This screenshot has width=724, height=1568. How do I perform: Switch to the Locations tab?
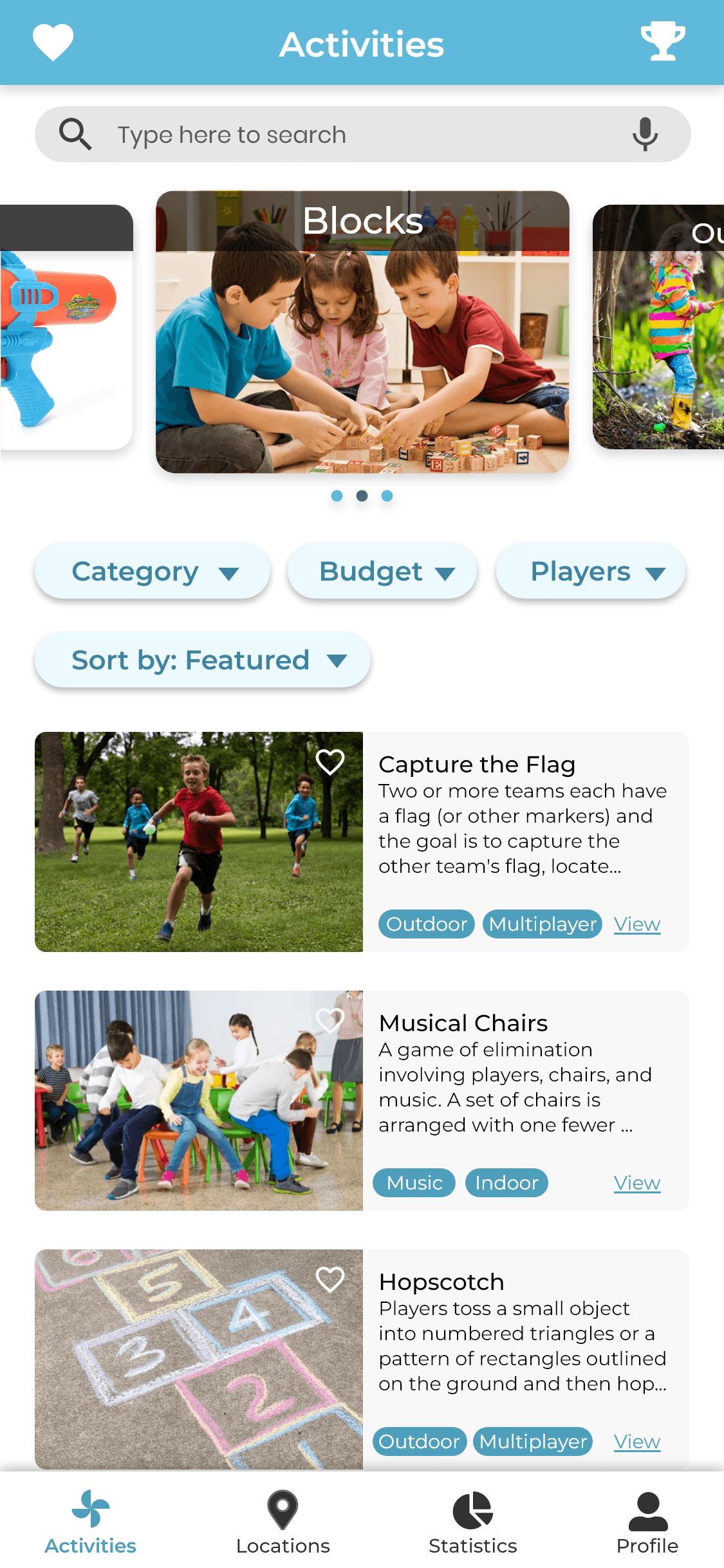(283, 1522)
